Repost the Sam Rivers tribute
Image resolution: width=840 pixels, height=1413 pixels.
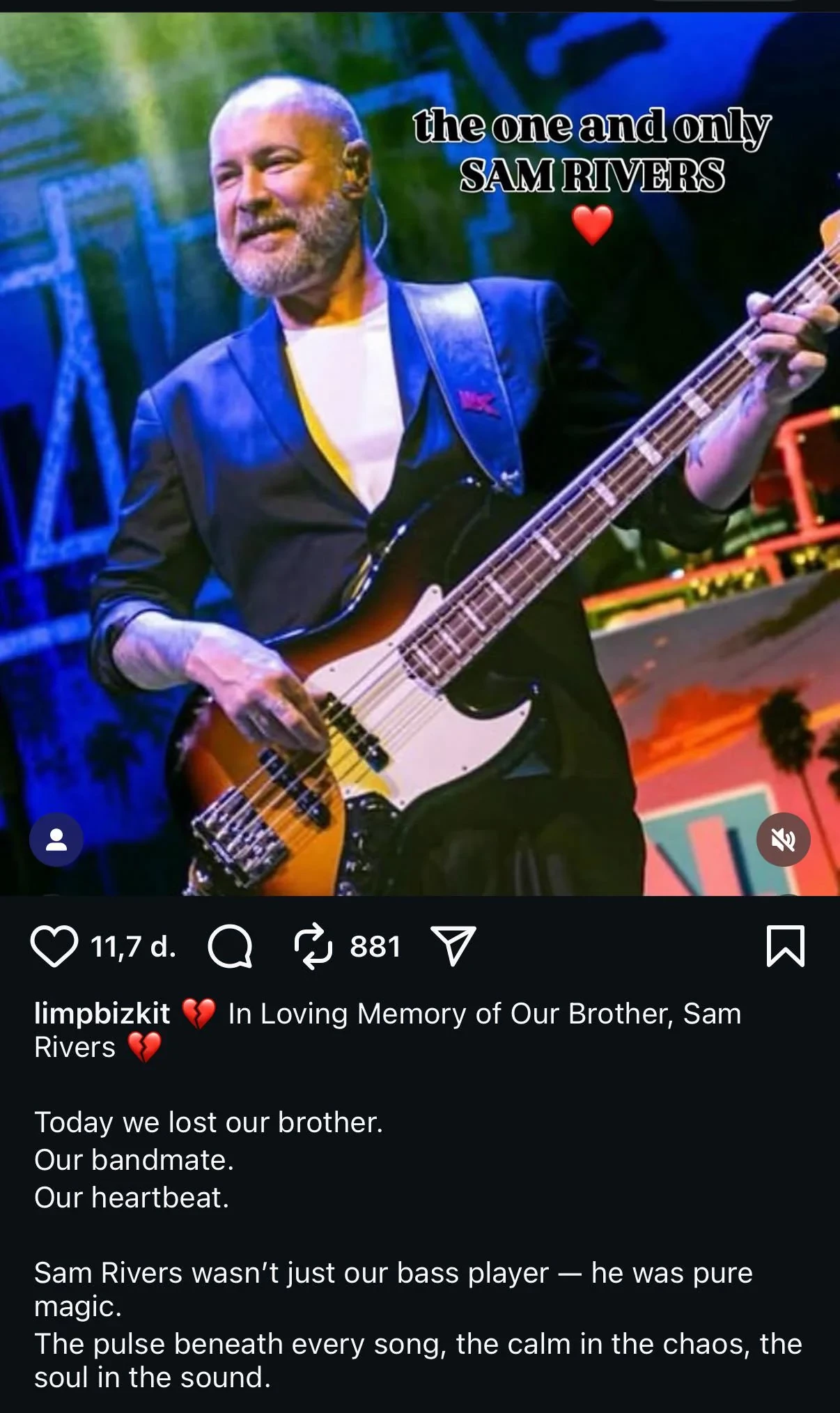coord(313,946)
